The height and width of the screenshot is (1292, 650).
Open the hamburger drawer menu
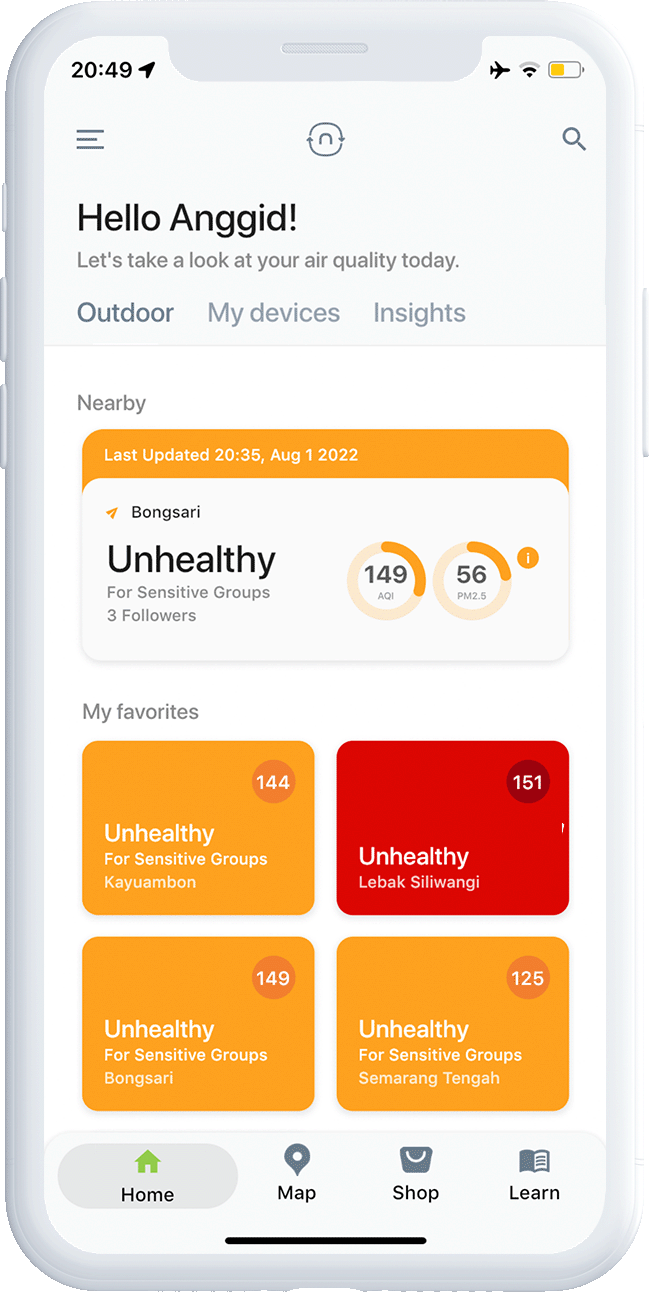90,139
